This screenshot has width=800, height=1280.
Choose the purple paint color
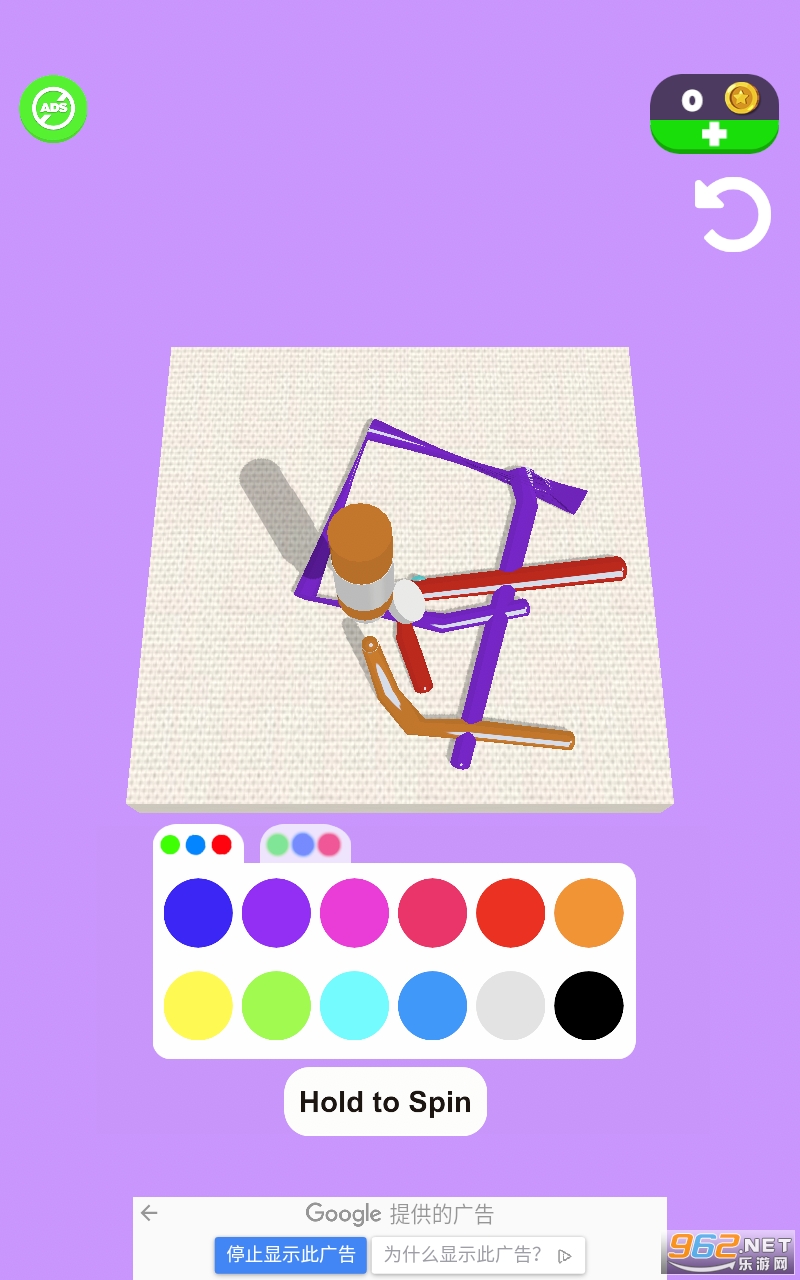pos(276,913)
